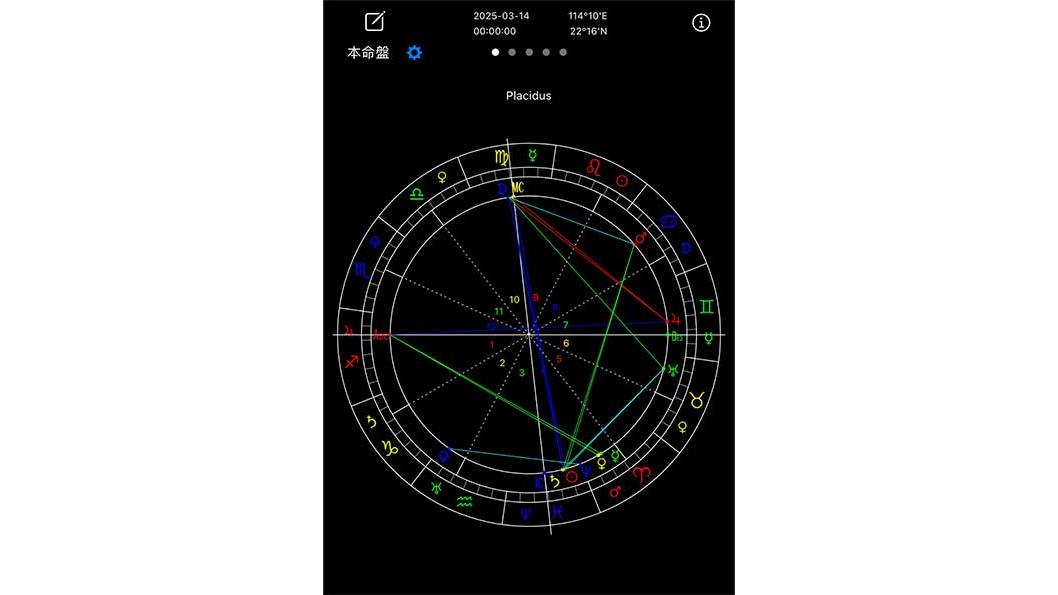Open the edit chart data icon

pyautogui.click(x=375, y=21)
